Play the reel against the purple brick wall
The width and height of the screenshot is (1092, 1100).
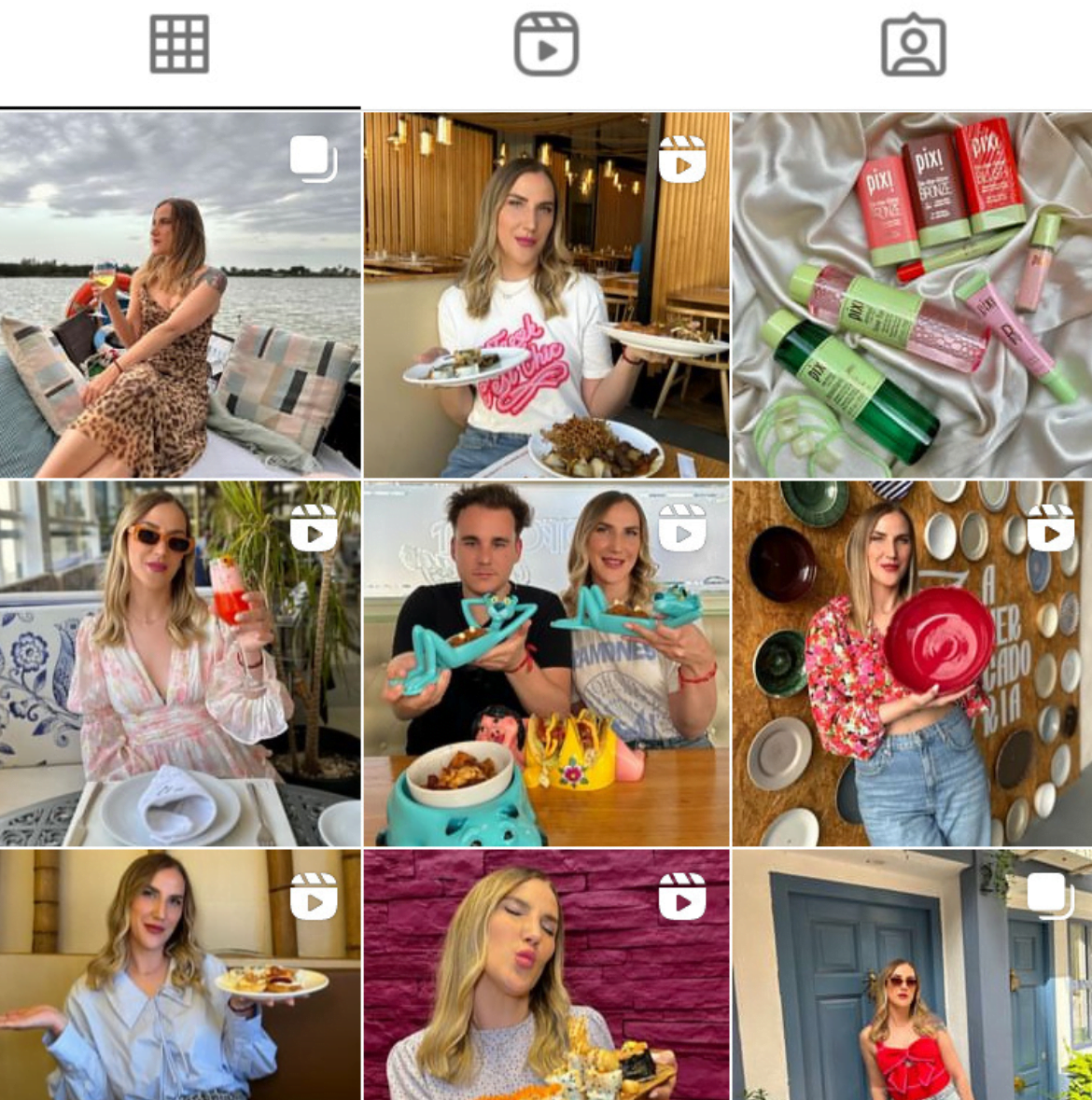tap(546, 975)
